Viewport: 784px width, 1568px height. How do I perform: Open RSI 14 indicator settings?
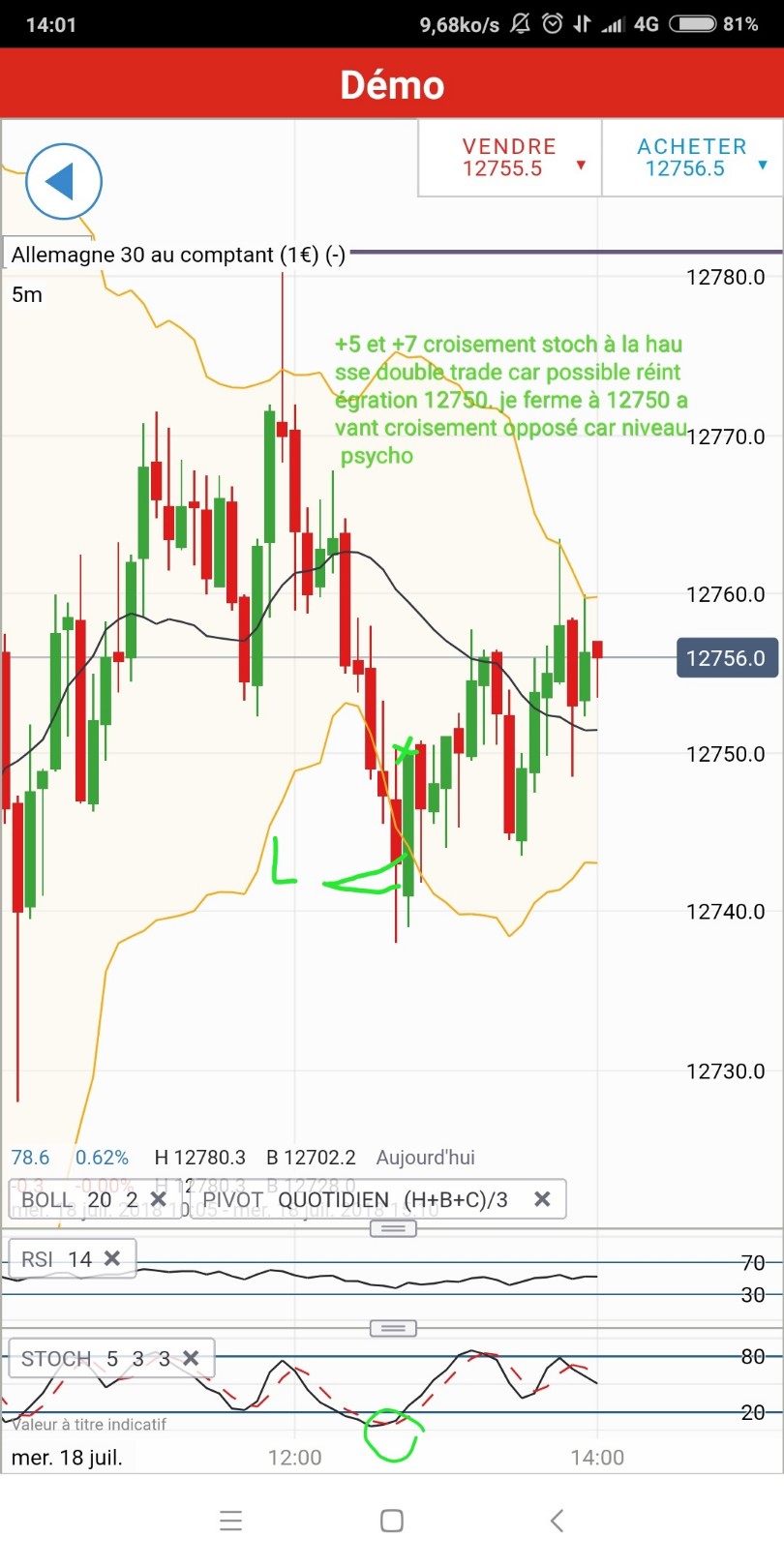click(55, 1258)
